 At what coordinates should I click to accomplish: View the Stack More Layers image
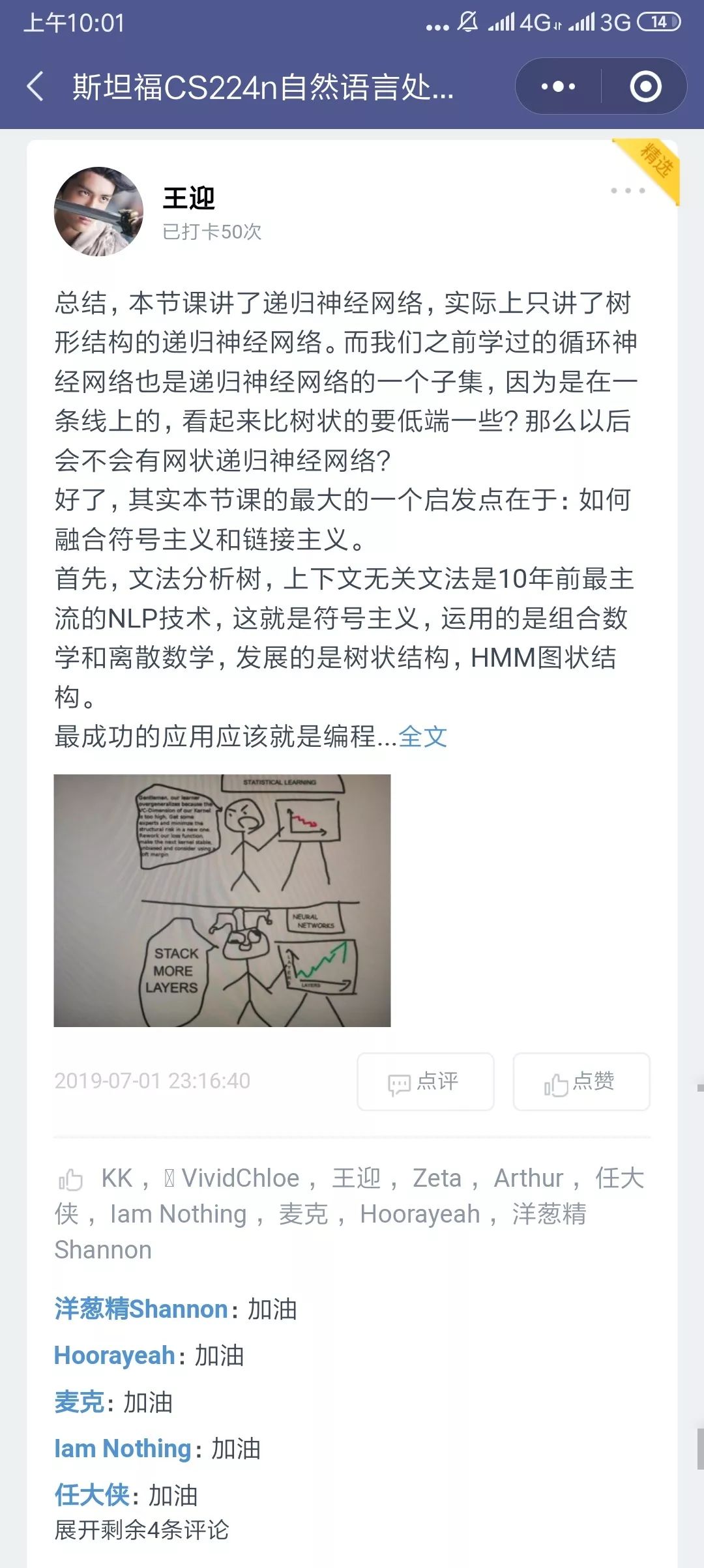tap(222, 900)
